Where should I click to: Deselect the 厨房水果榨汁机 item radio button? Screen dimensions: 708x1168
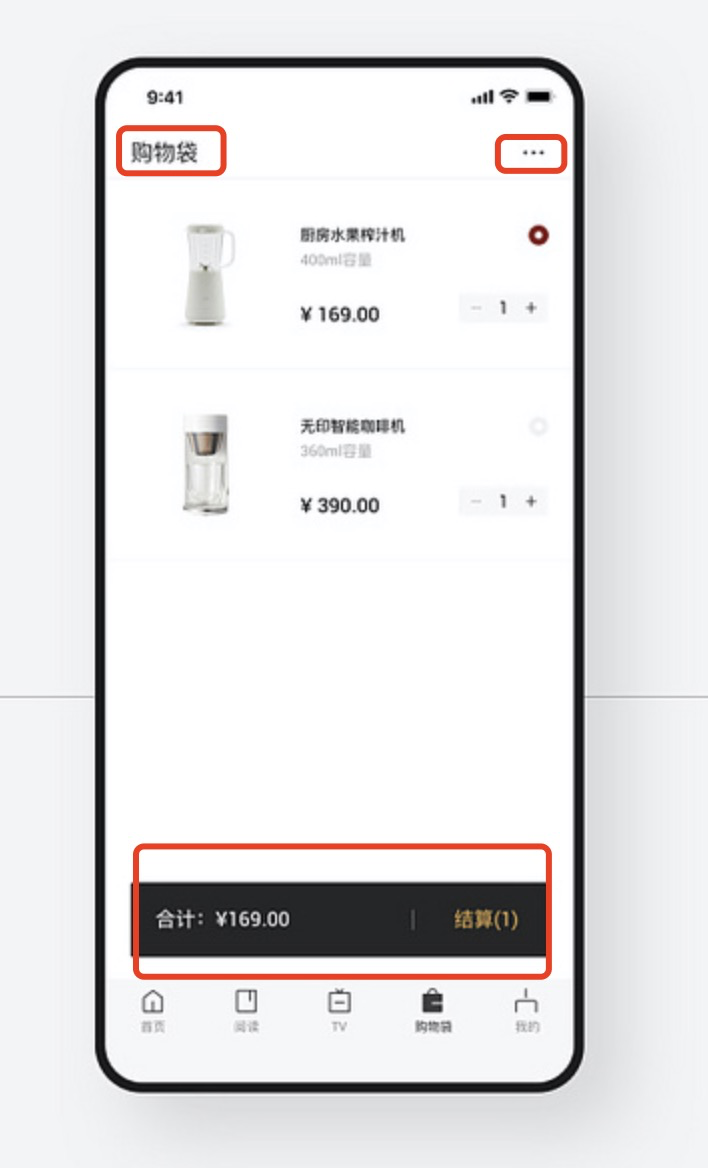pyautogui.click(x=538, y=235)
